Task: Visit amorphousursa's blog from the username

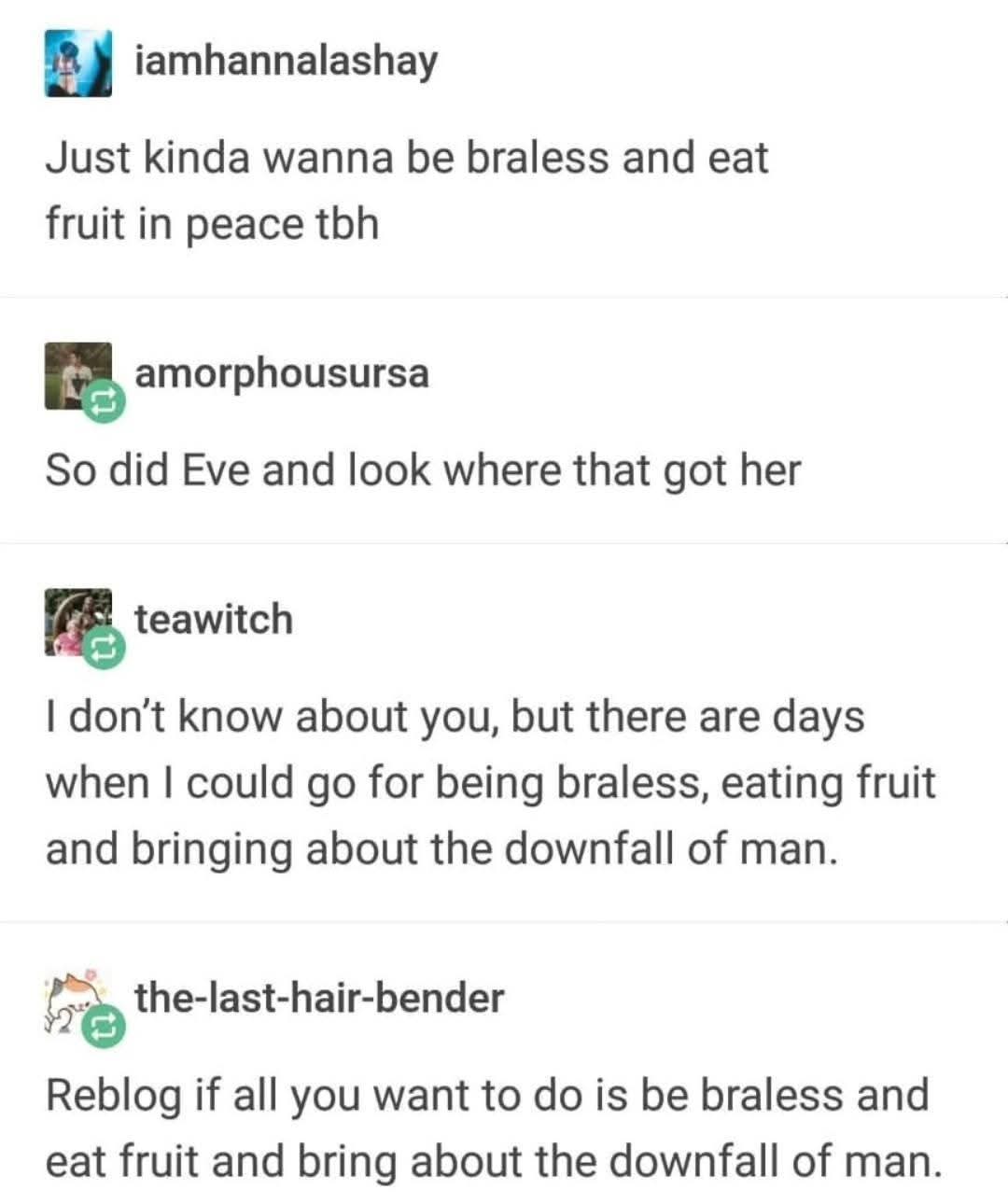Action: coord(282,373)
